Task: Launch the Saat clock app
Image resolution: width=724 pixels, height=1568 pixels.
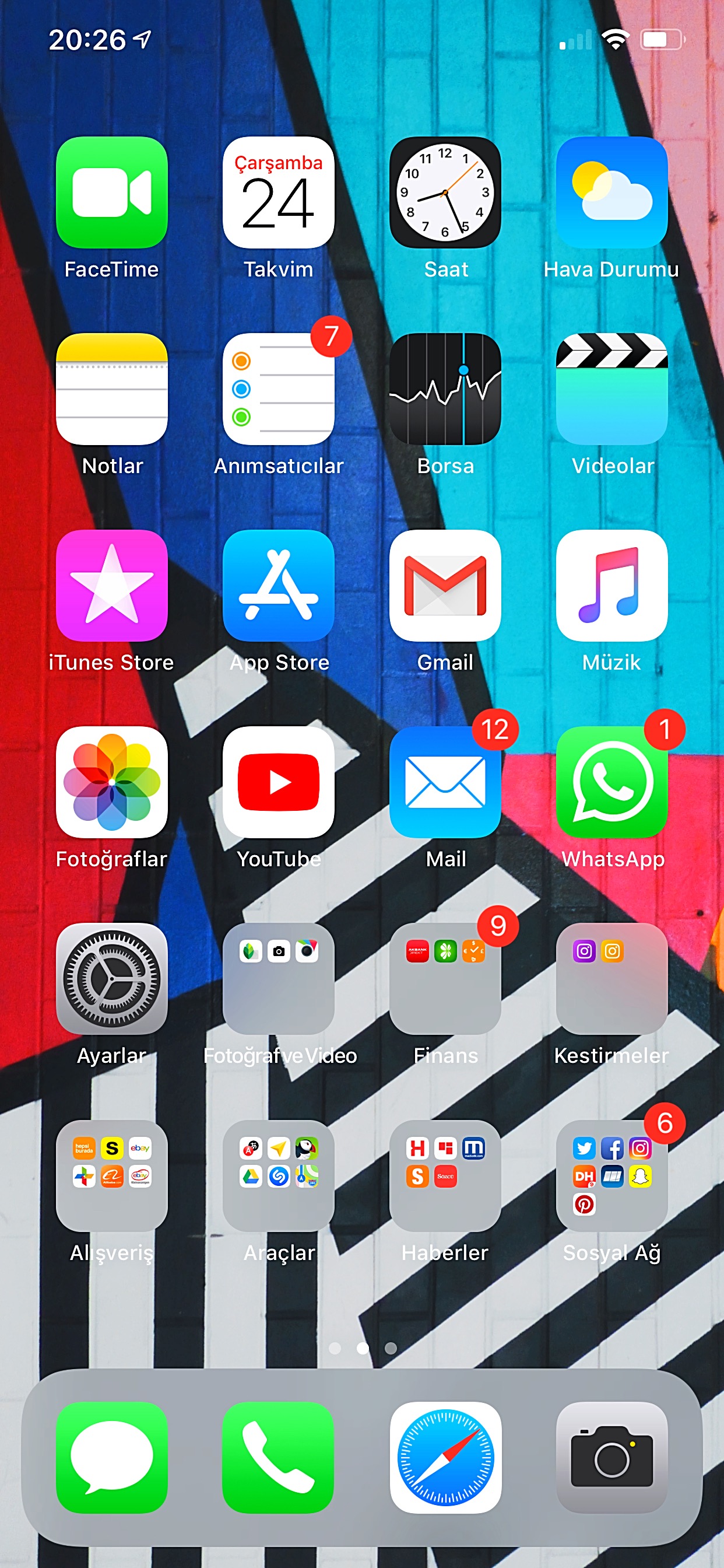Action: [x=445, y=192]
